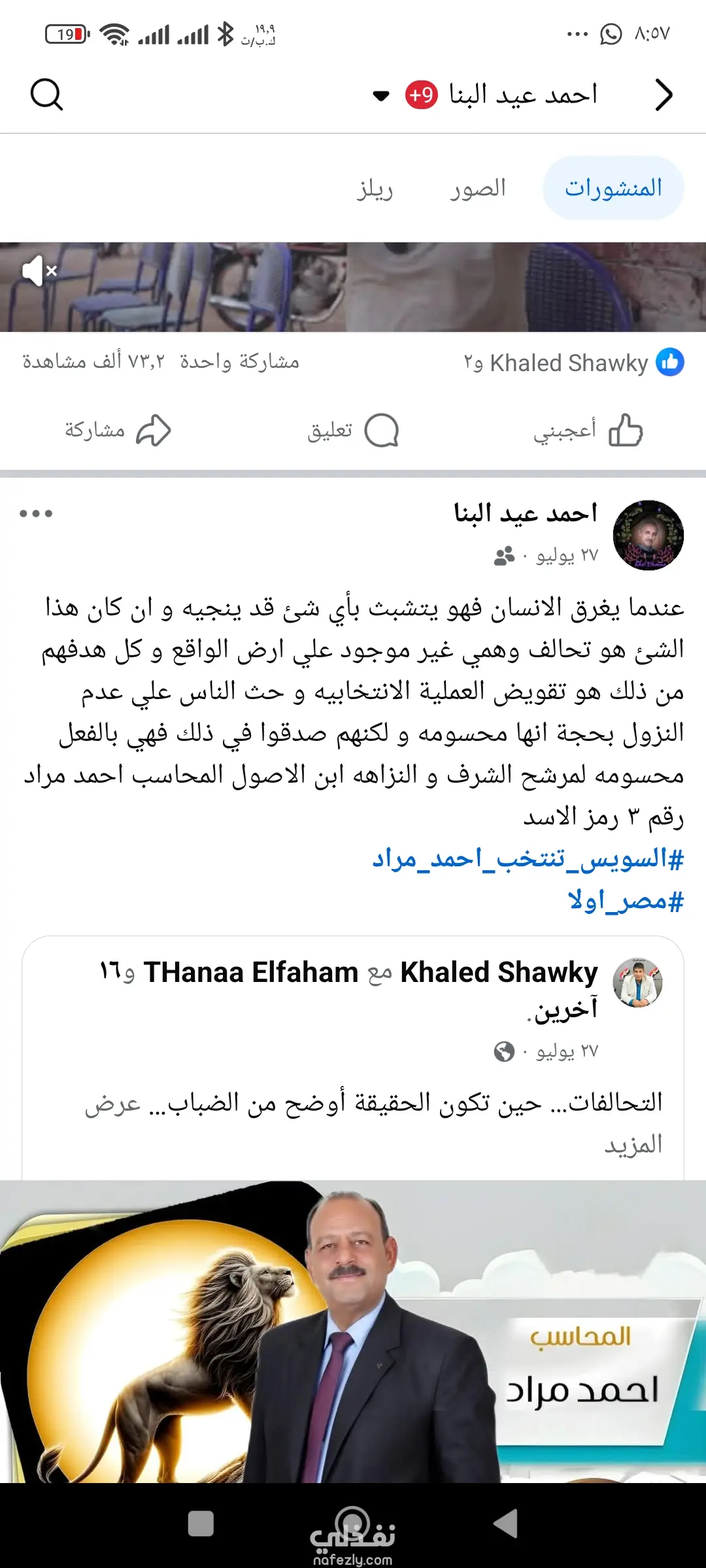Screen dimensions: 706x1568
Task: Open the hashtag #مصر_اولا
Action: [x=626, y=901]
